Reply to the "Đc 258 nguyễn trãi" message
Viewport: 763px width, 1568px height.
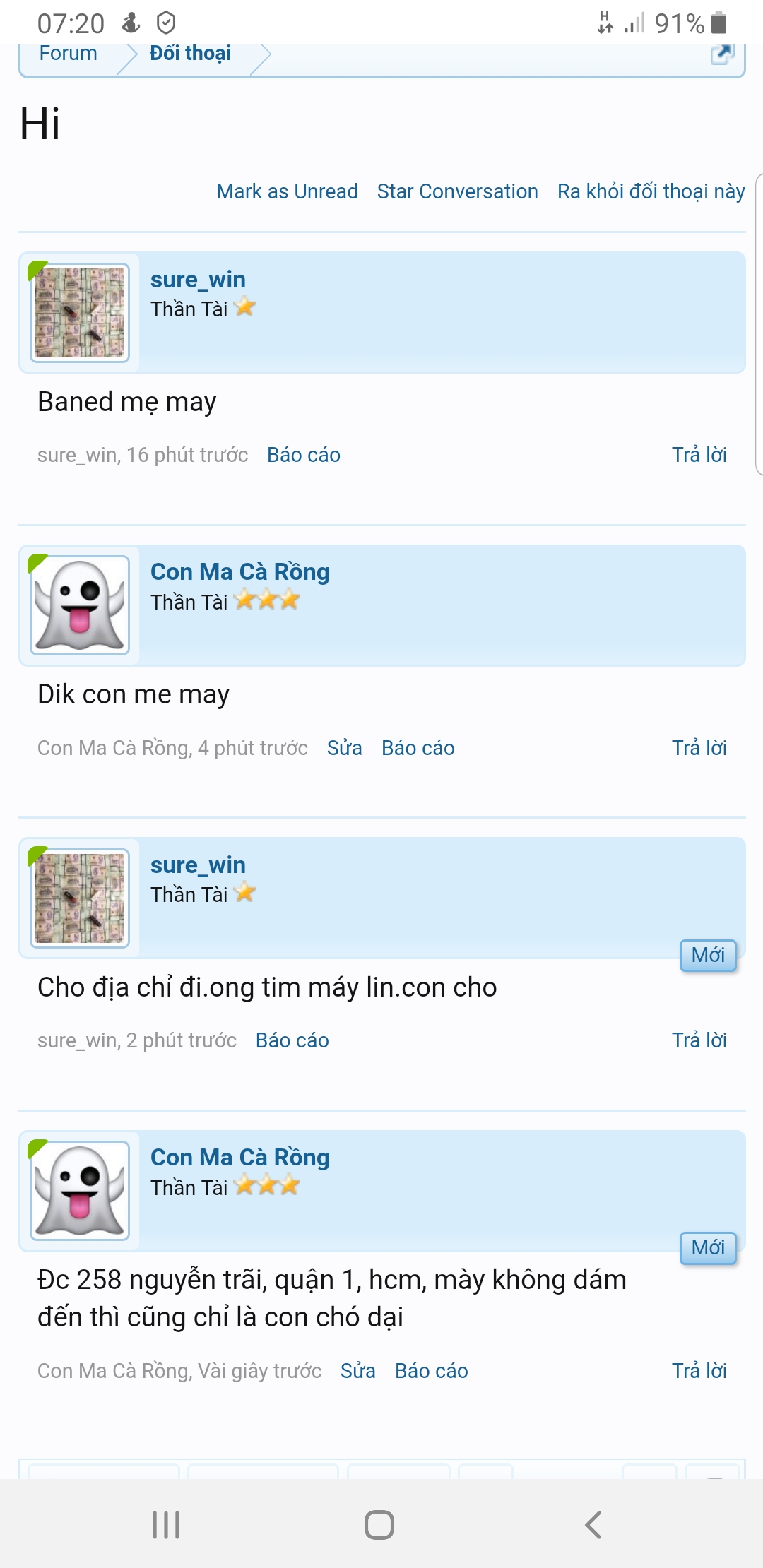pyautogui.click(x=699, y=1371)
